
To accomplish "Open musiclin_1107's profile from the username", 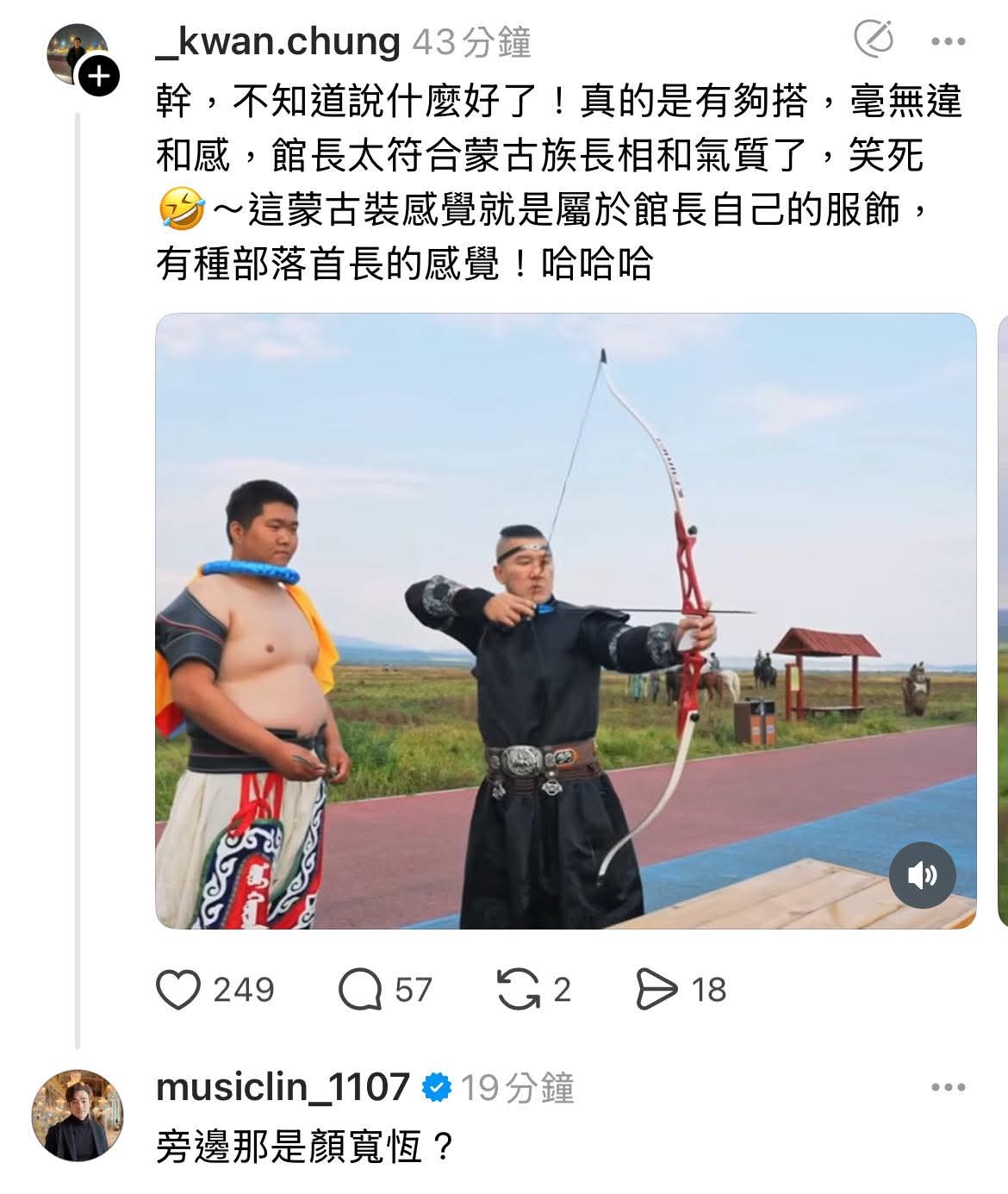I will [283, 1088].
